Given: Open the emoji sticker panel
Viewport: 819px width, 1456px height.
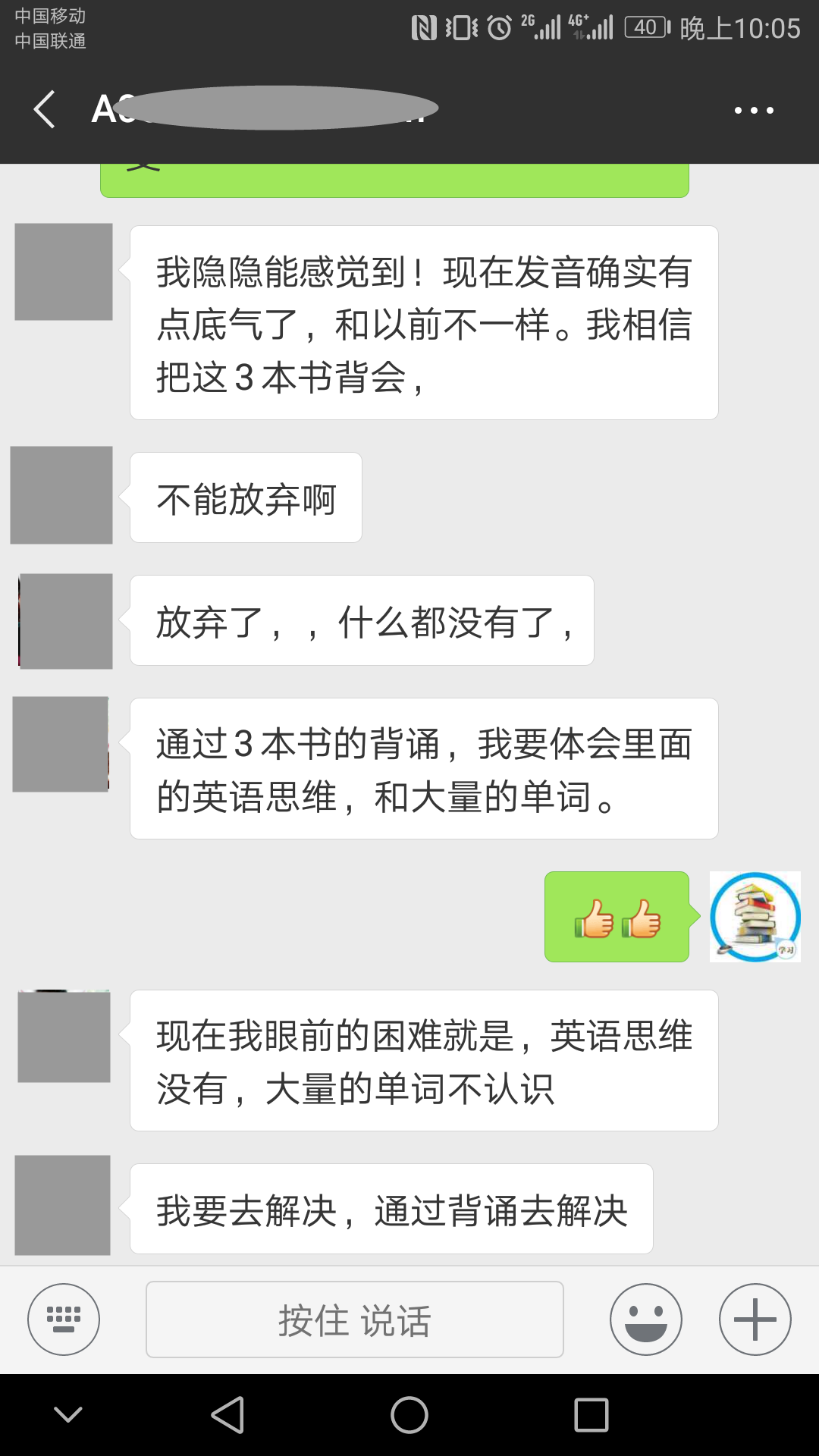Looking at the screenshot, I should click(x=645, y=1319).
